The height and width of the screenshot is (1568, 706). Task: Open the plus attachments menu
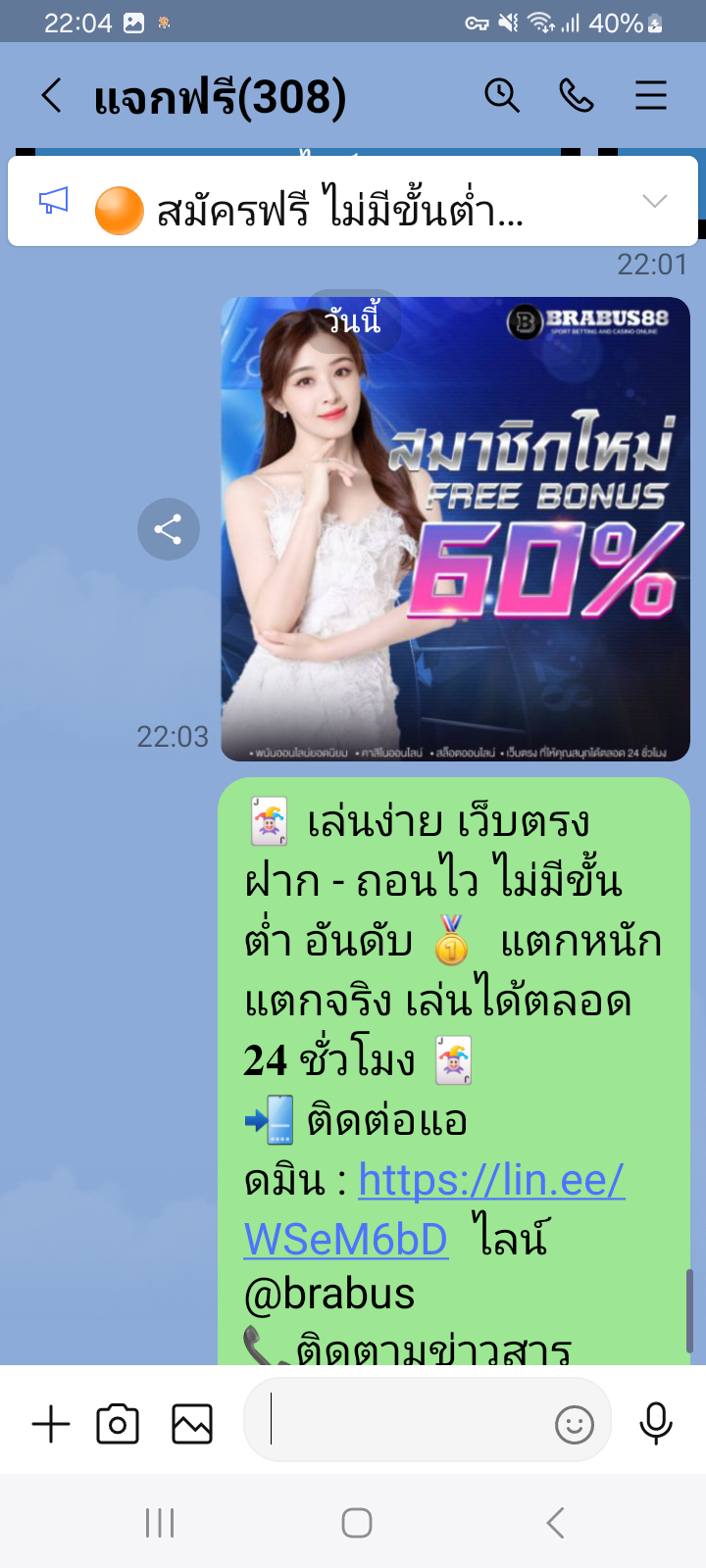[51, 1424]
